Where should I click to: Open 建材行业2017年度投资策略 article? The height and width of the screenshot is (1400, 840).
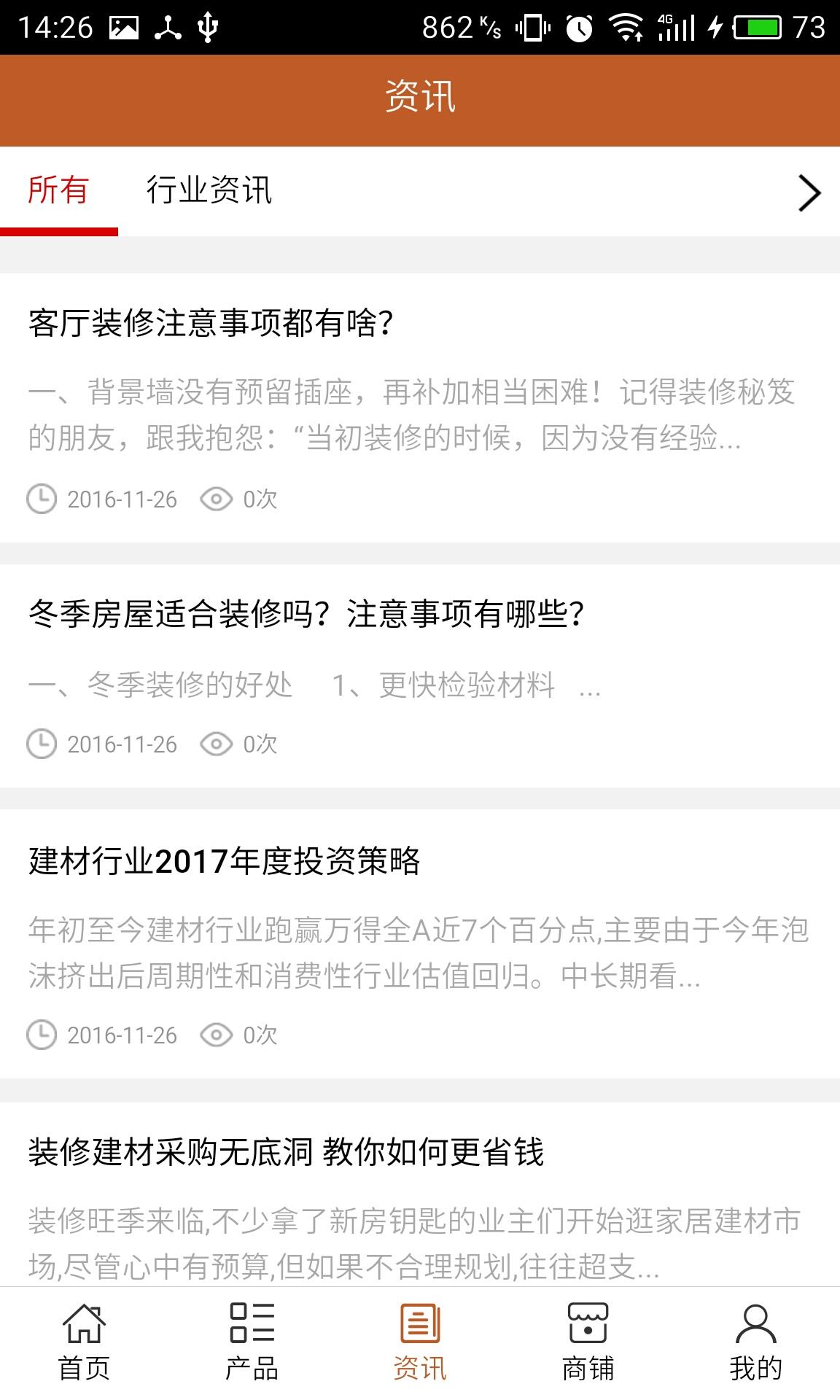point(225,861)
